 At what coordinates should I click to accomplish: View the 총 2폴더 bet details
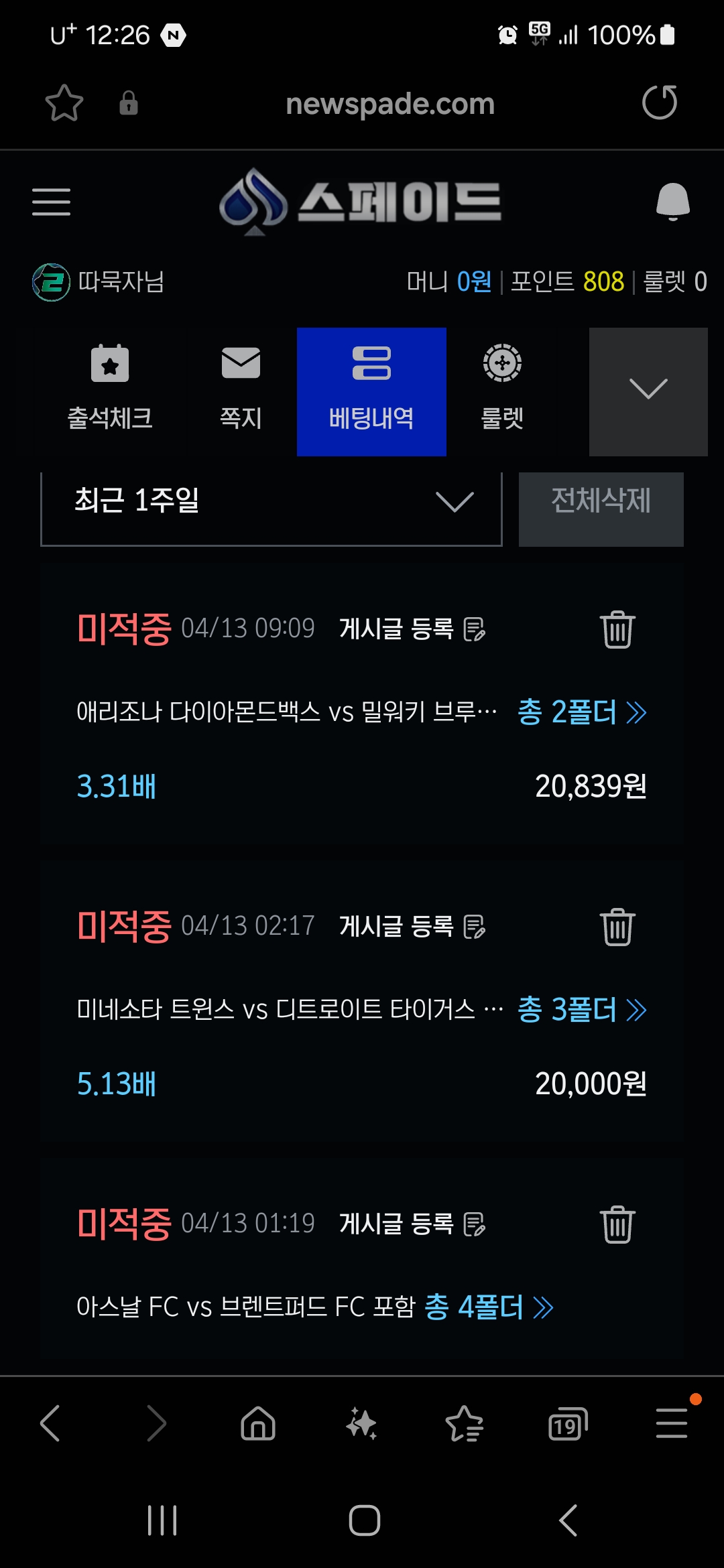[x=582, y=712]
